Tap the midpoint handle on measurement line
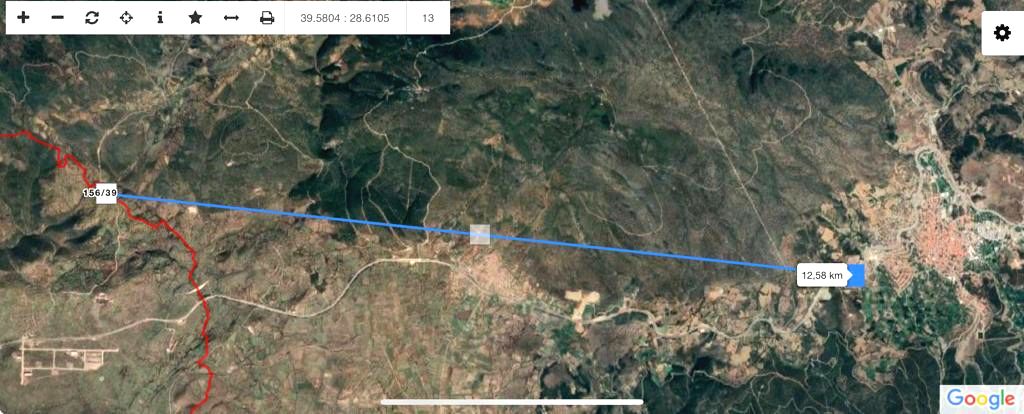This screenshot has width=1024, height=414. (x=480, y=235)
